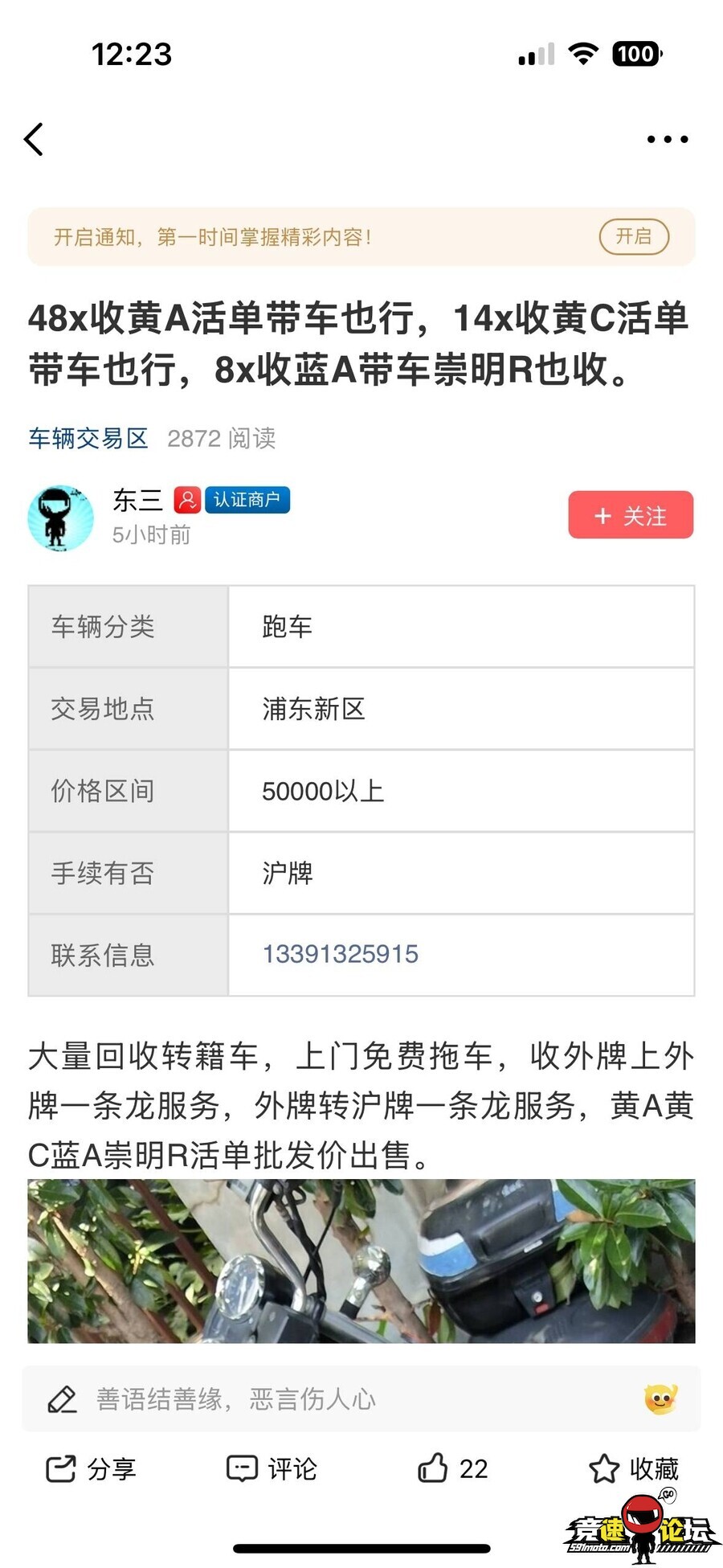The height and width of the screenshot is (1568, 723).
Task: Open the three-dot overflow menu
Action: [667, 140]
